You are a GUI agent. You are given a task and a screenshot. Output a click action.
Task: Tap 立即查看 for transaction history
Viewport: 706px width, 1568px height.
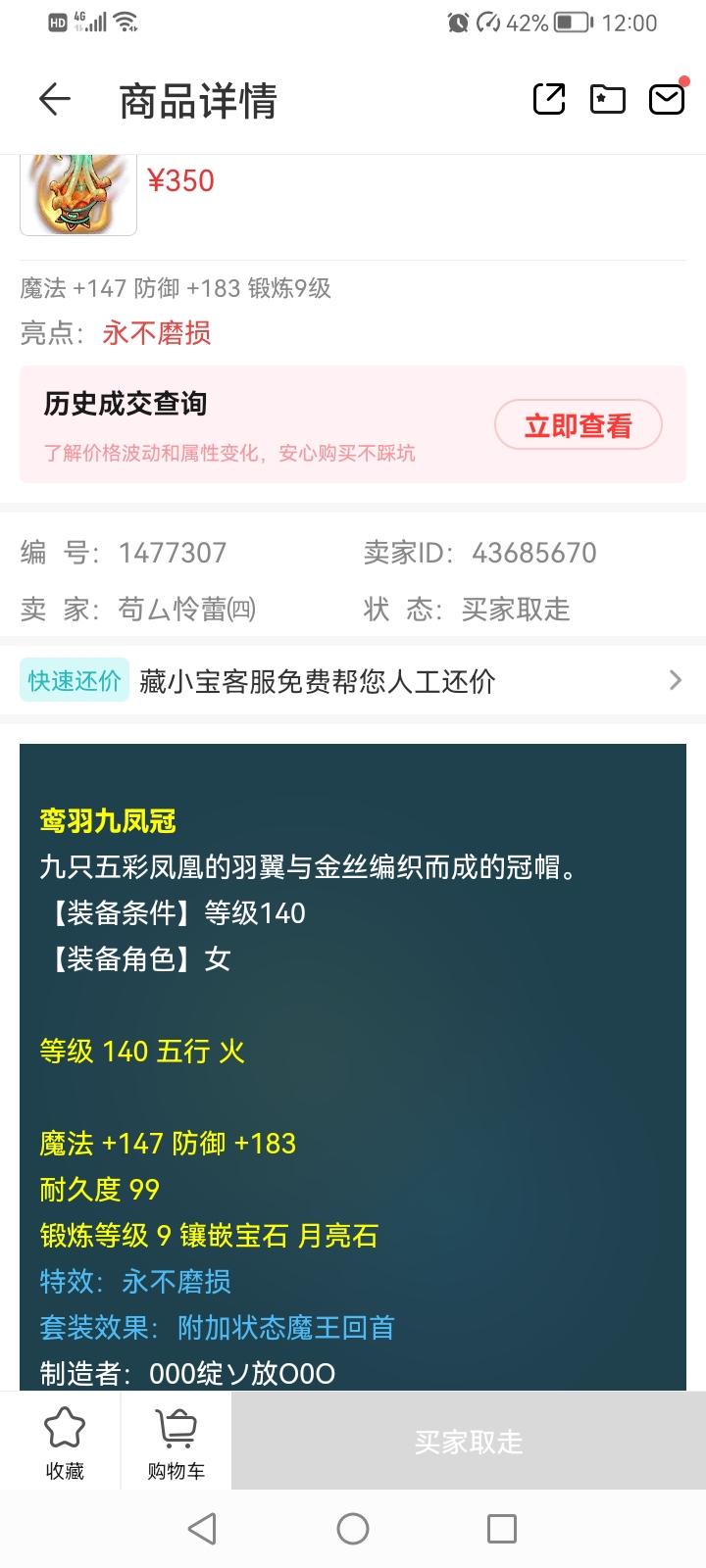pyautogui.click(x=579, y=425)
